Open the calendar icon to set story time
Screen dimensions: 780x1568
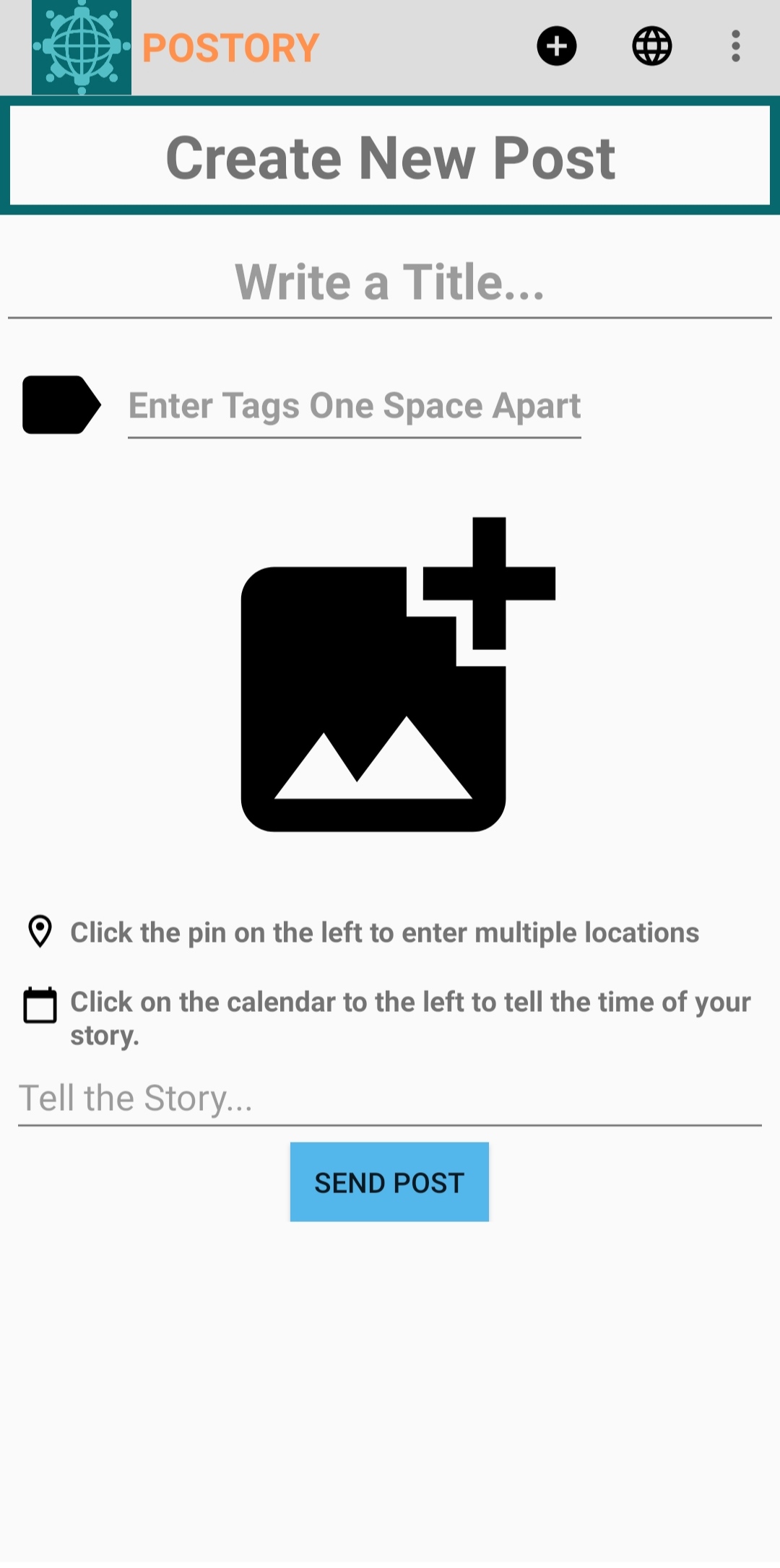[40, 1005]
